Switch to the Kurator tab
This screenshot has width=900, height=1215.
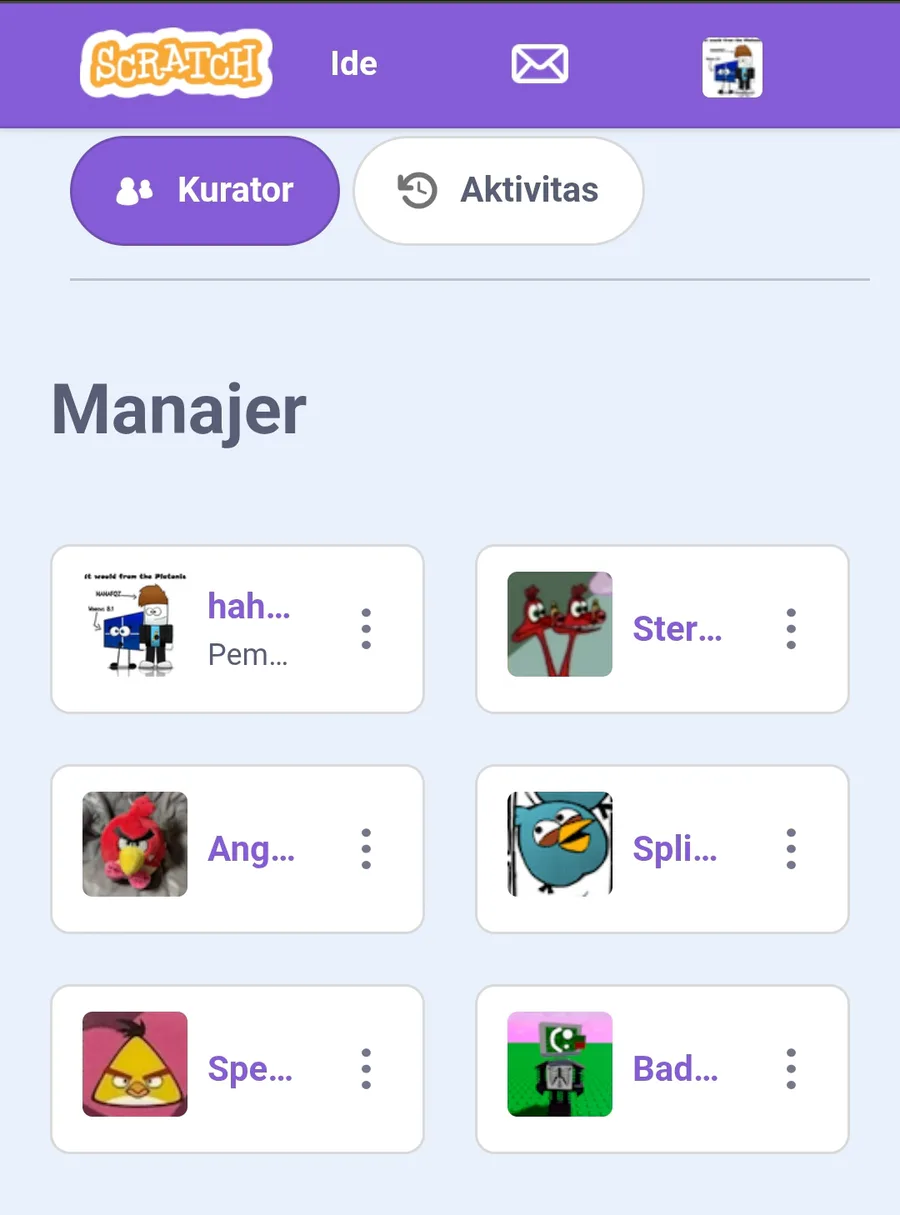[x=205, y=190]
